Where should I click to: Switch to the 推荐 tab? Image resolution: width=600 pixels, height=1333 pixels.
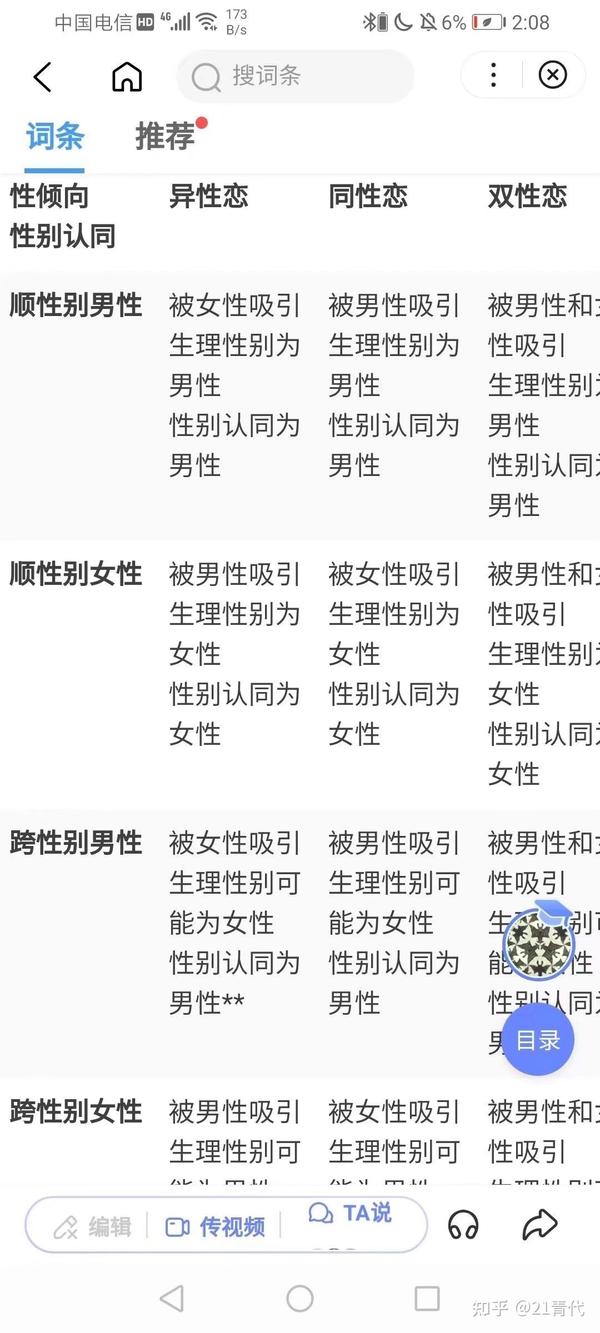click(x=166, y=137)
